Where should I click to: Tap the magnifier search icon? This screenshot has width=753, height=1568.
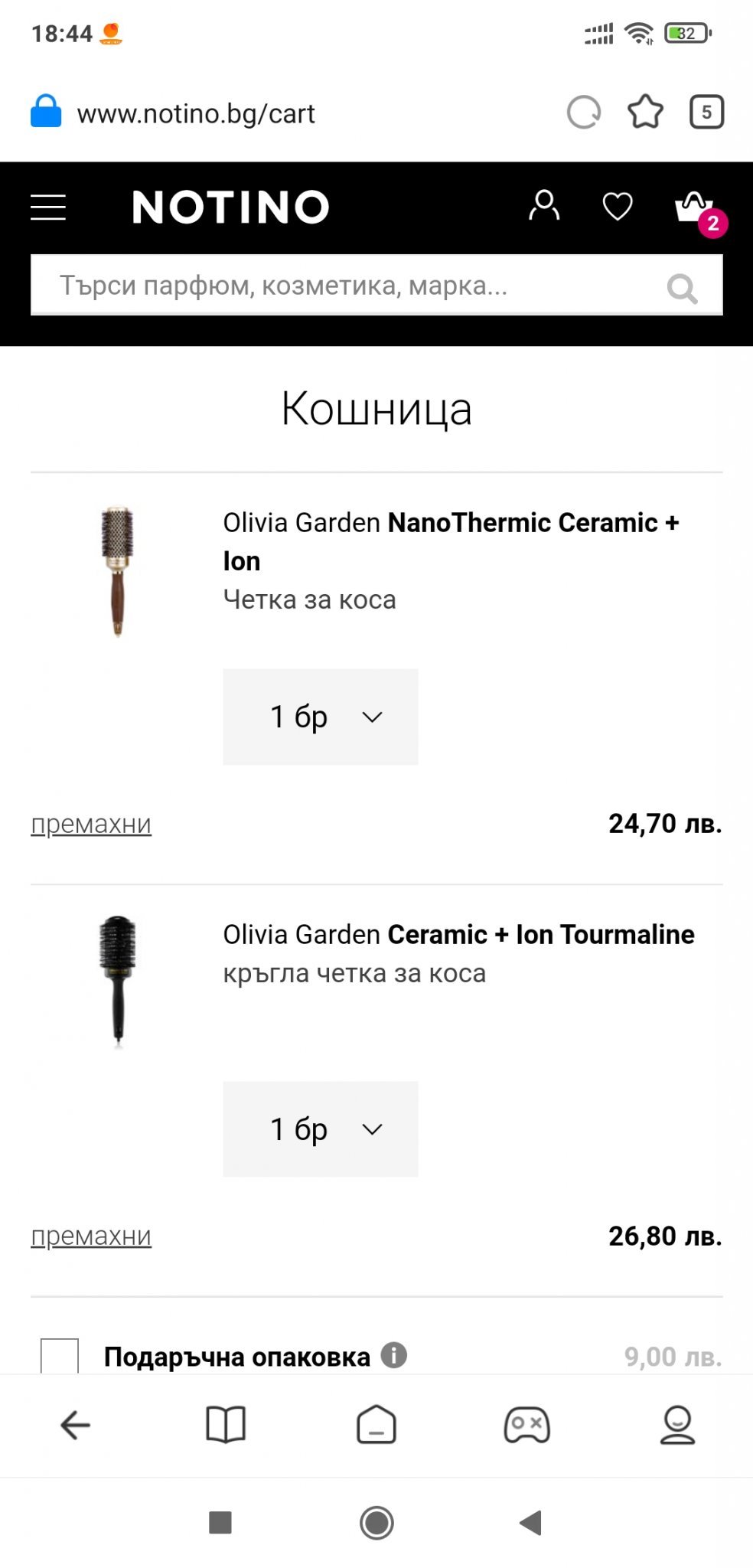(x=682, y=289)
